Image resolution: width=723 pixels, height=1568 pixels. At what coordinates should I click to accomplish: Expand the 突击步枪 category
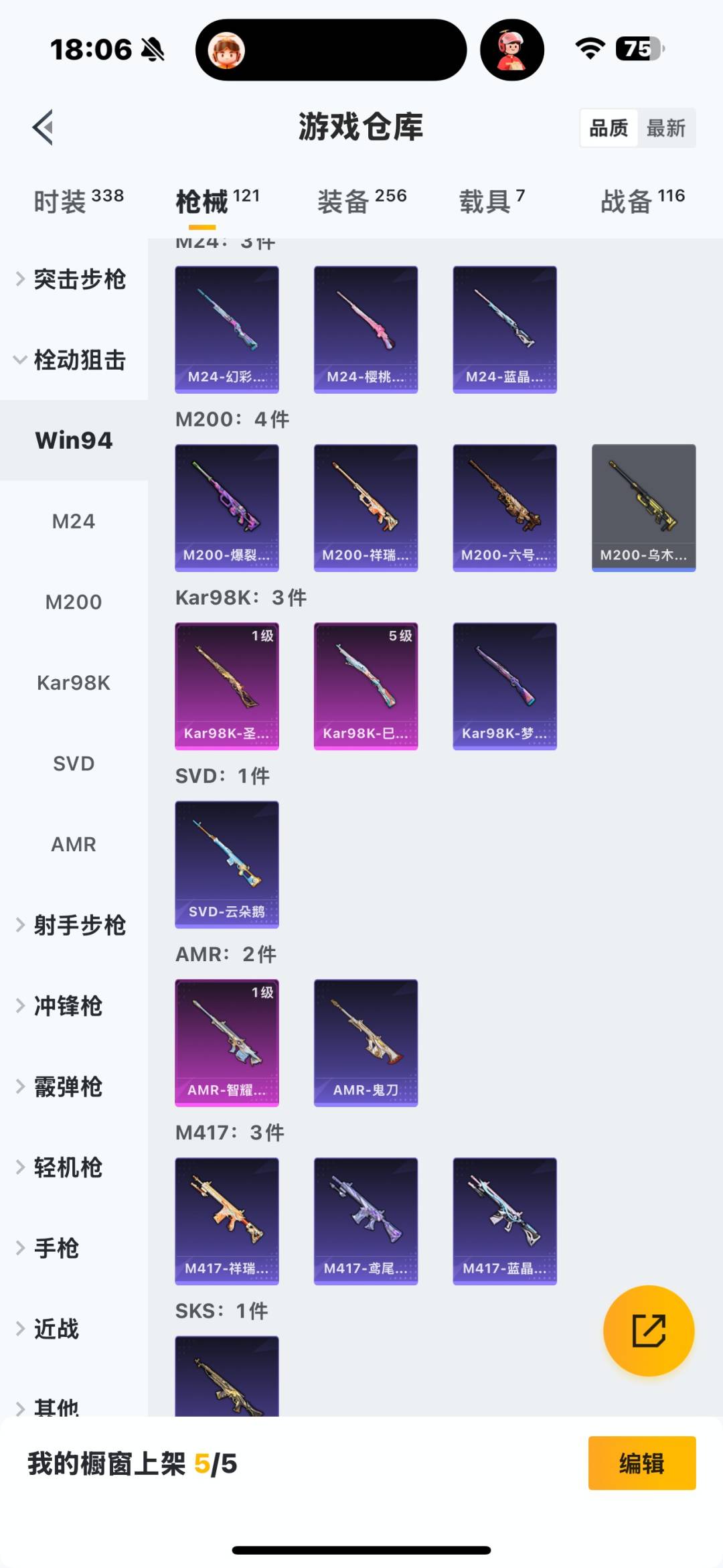(74, 280)
